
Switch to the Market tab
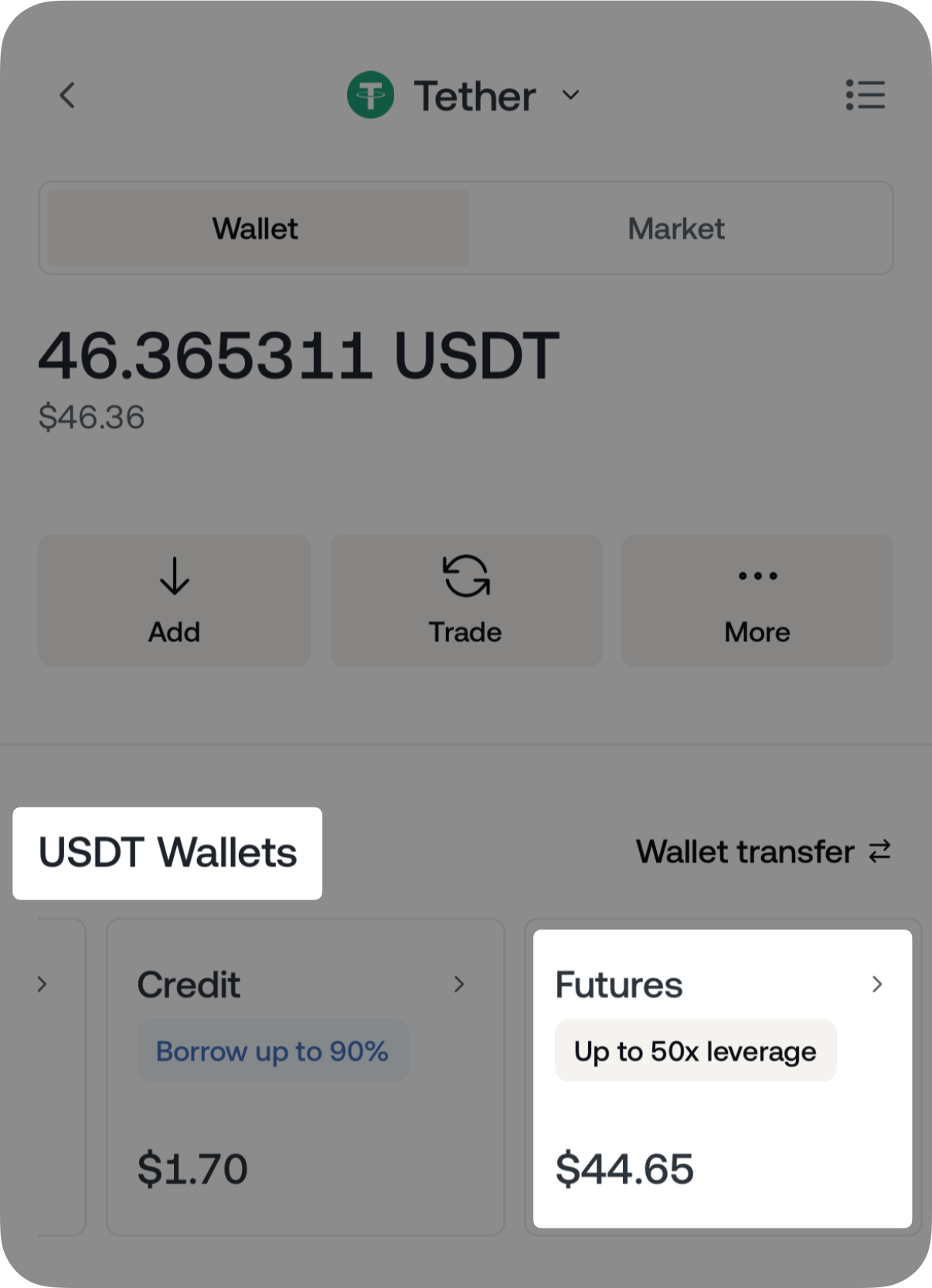[x=676, y=228]
